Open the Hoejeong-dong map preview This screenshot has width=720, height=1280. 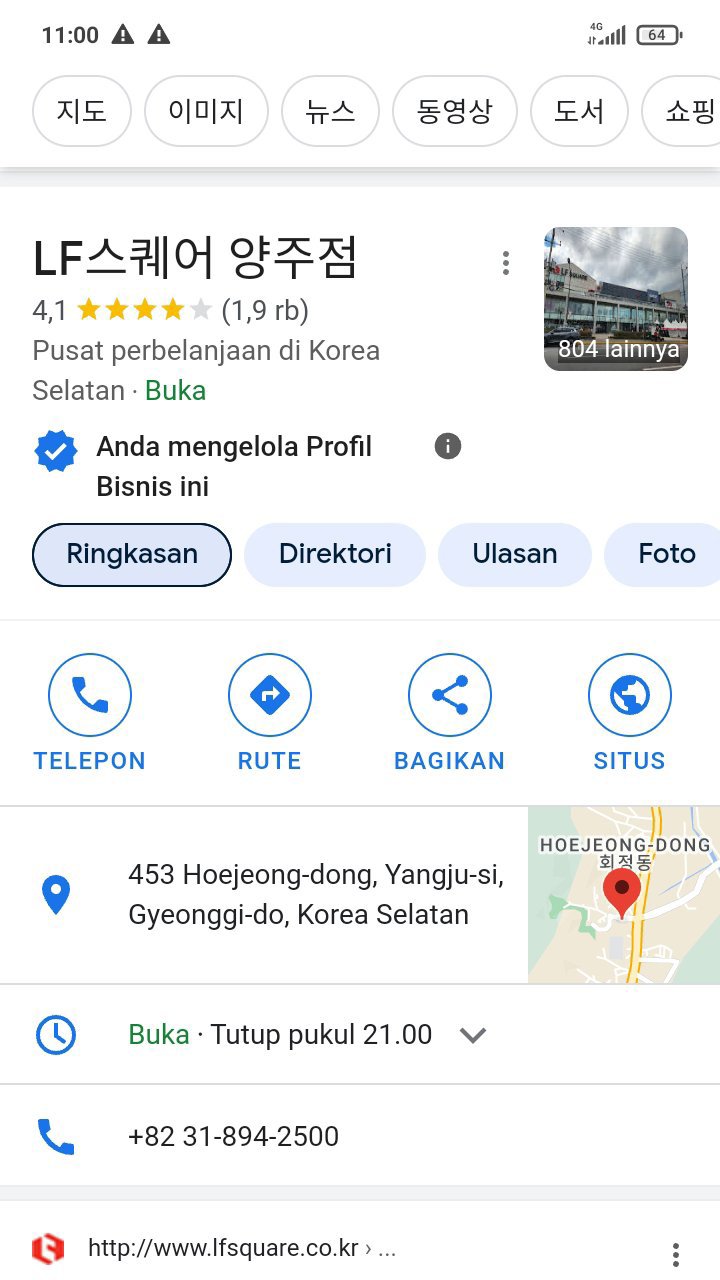623,895
